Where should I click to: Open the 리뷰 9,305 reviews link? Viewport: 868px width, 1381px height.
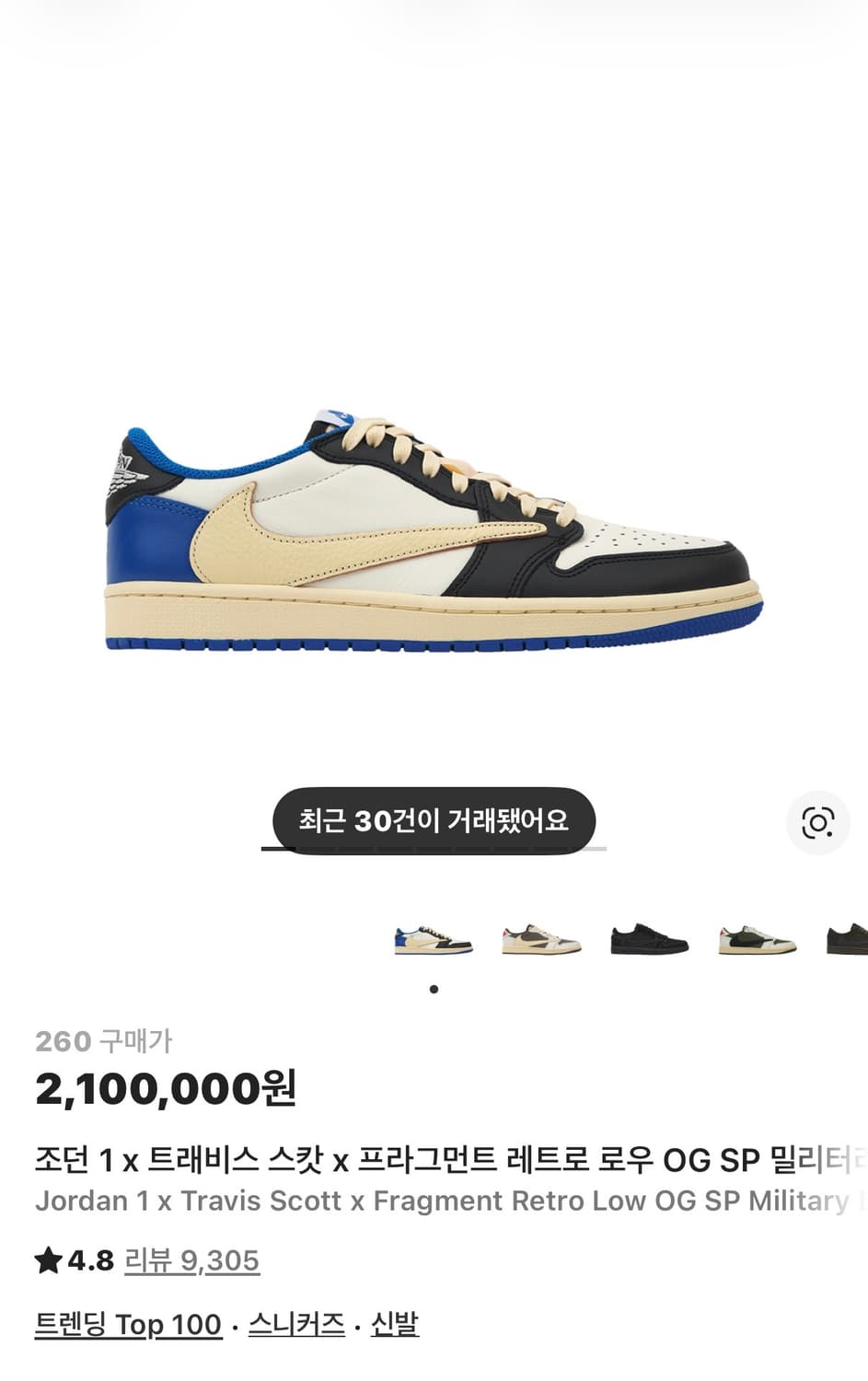click(x=191, y=1259)
